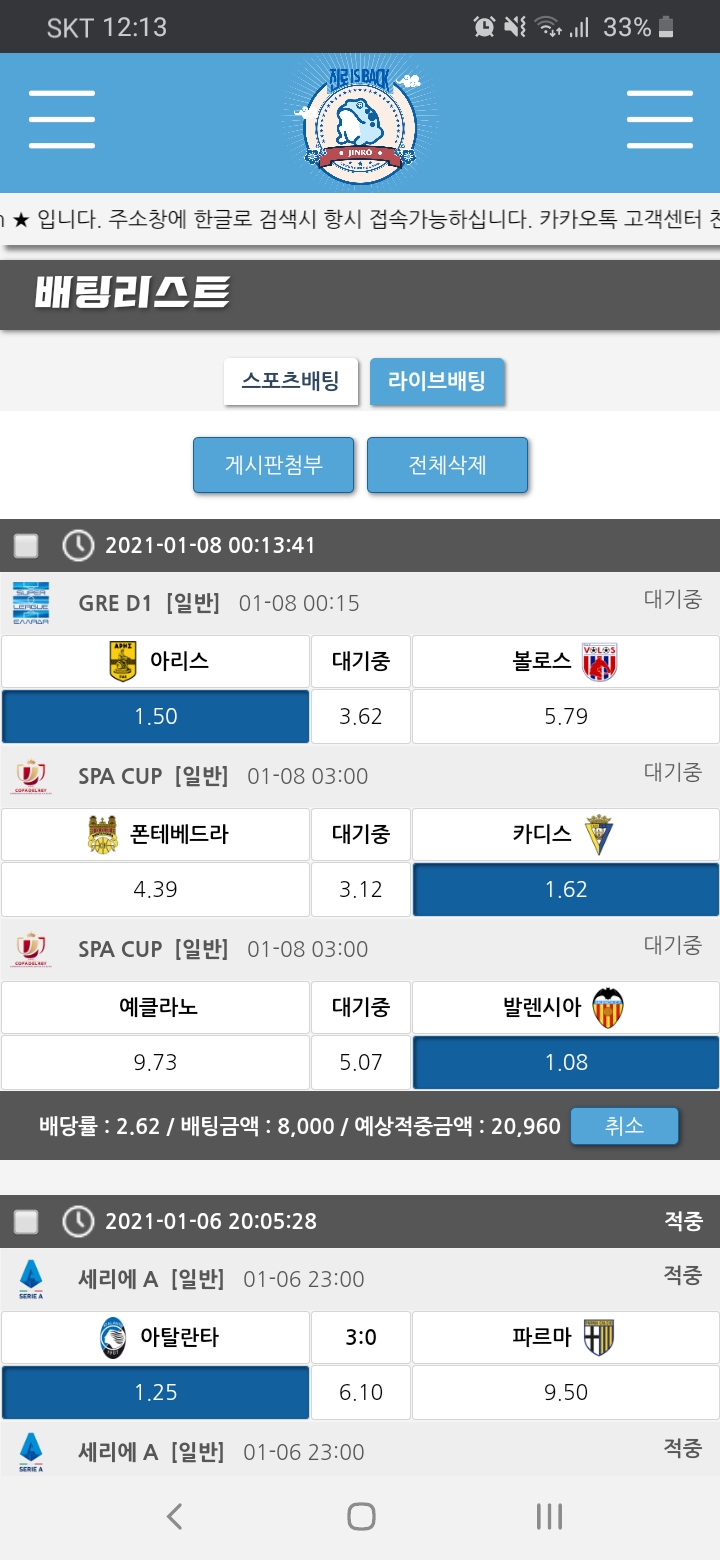Open the right hamburger menu
Screen dimensions: 720x1560
[659, 120]
